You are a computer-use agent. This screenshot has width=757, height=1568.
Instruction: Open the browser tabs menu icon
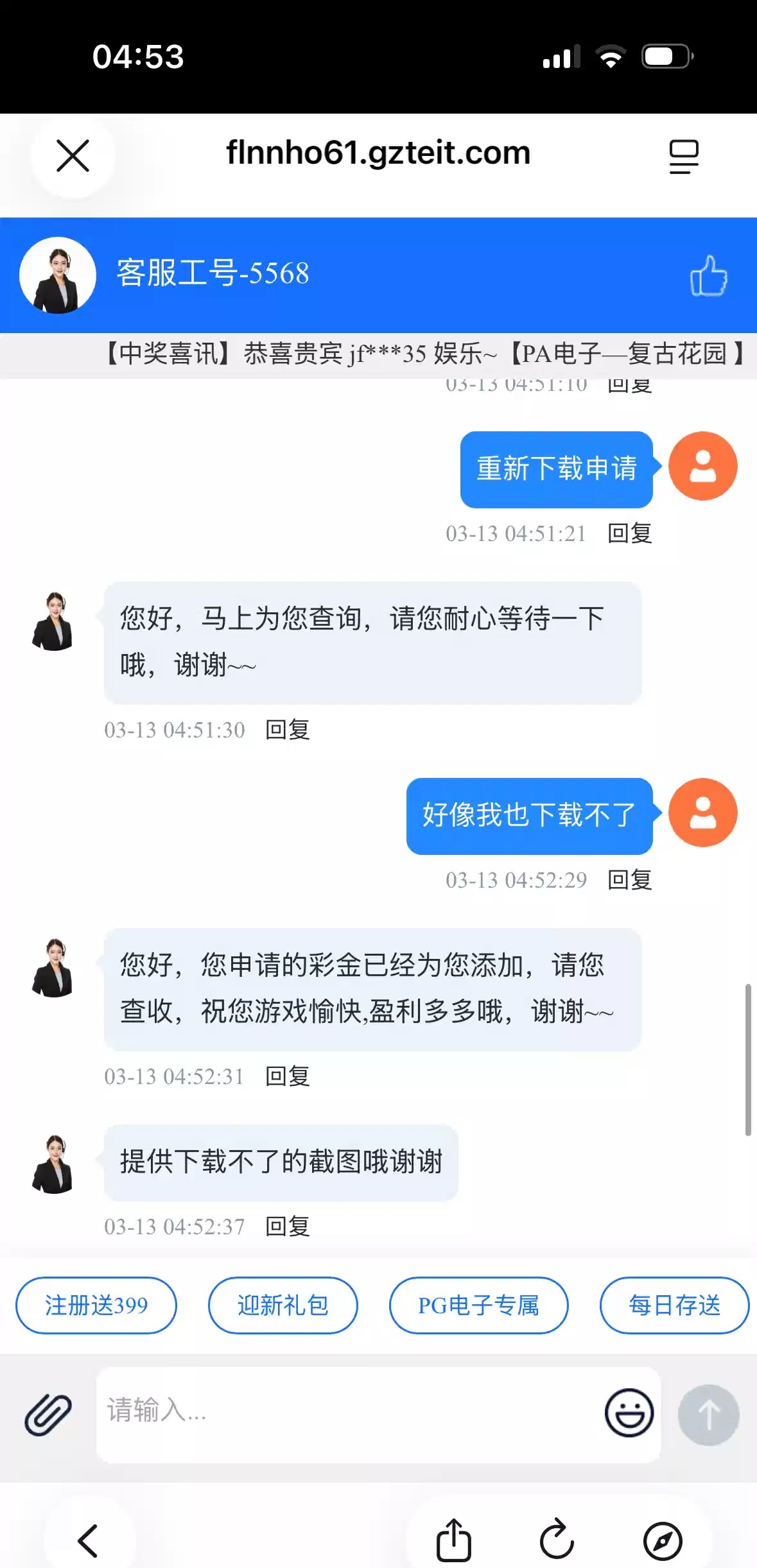pos(683,157)
